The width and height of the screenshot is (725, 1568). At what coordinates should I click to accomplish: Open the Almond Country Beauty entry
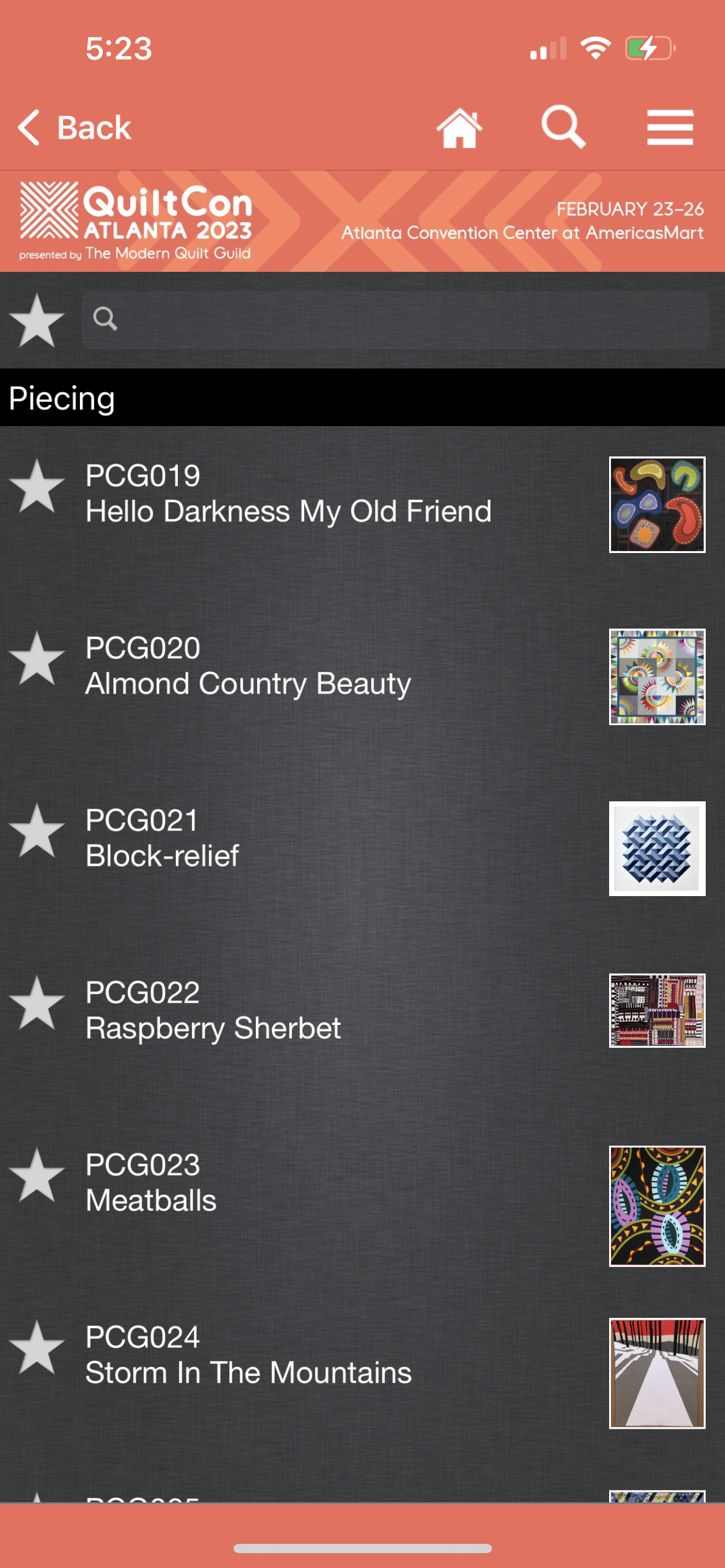(248, 666)
